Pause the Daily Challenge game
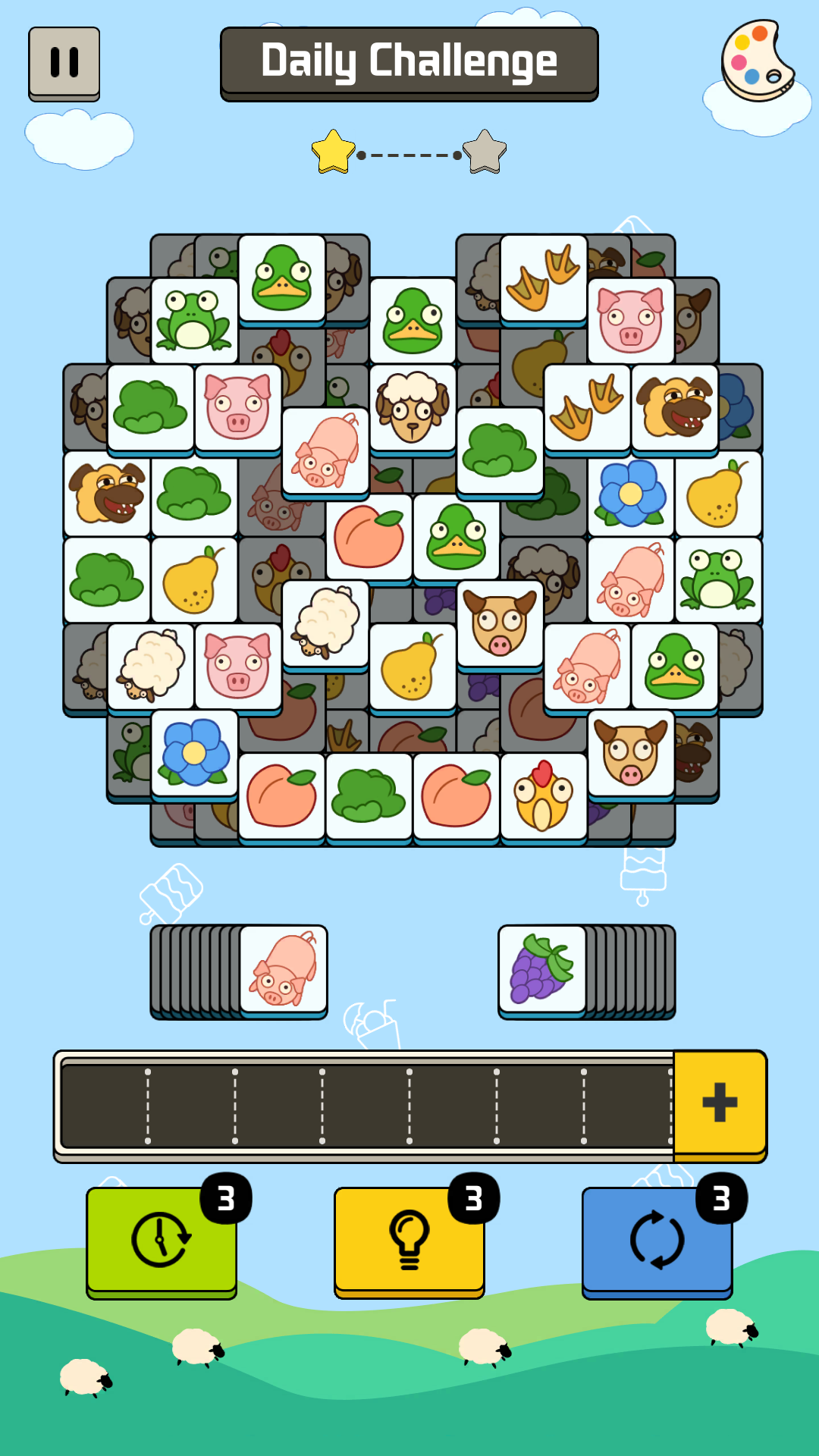This screenshot has width=819, height=1456. [x=64, y=61]
